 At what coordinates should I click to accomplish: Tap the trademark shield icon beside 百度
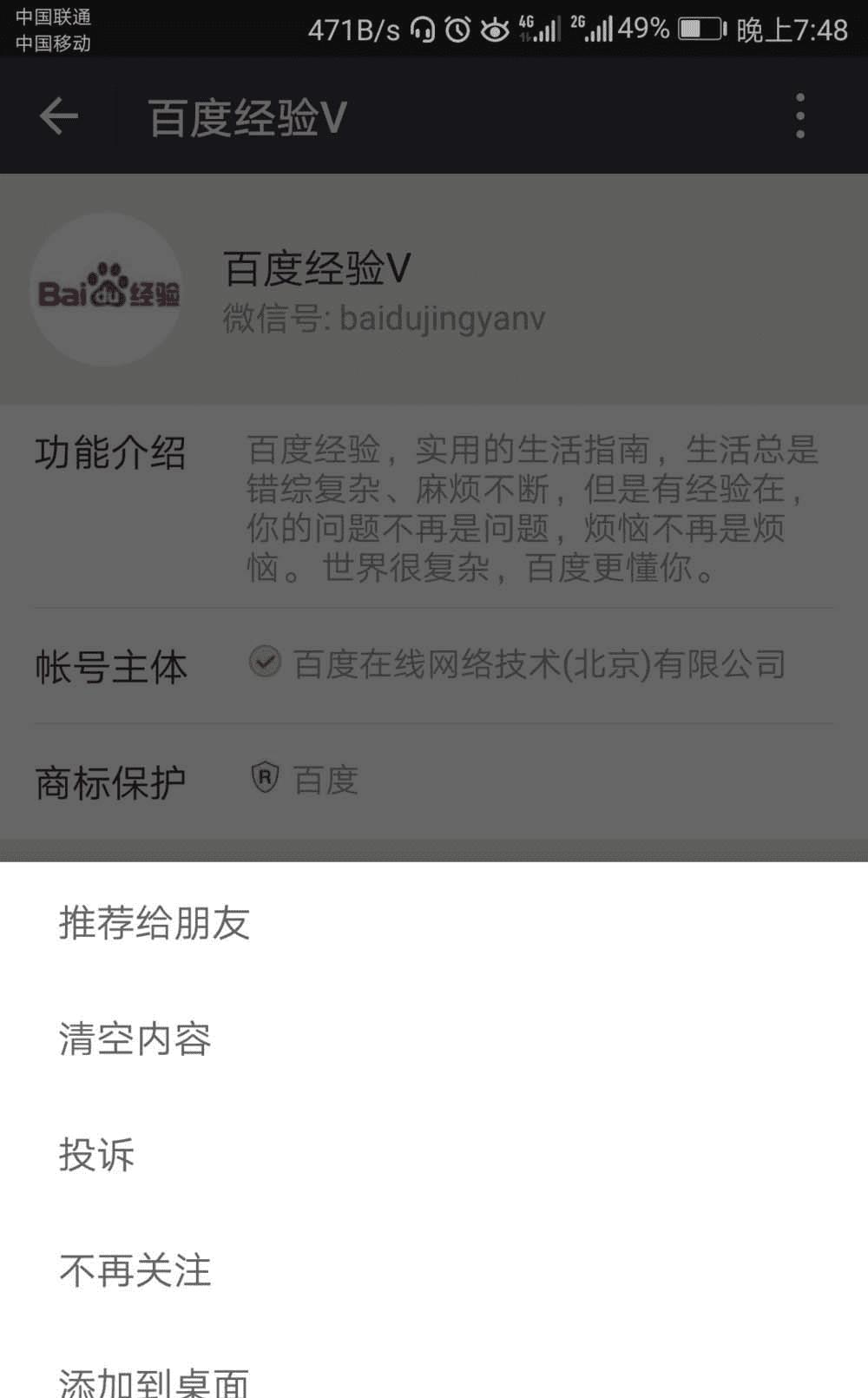(263, 780)
